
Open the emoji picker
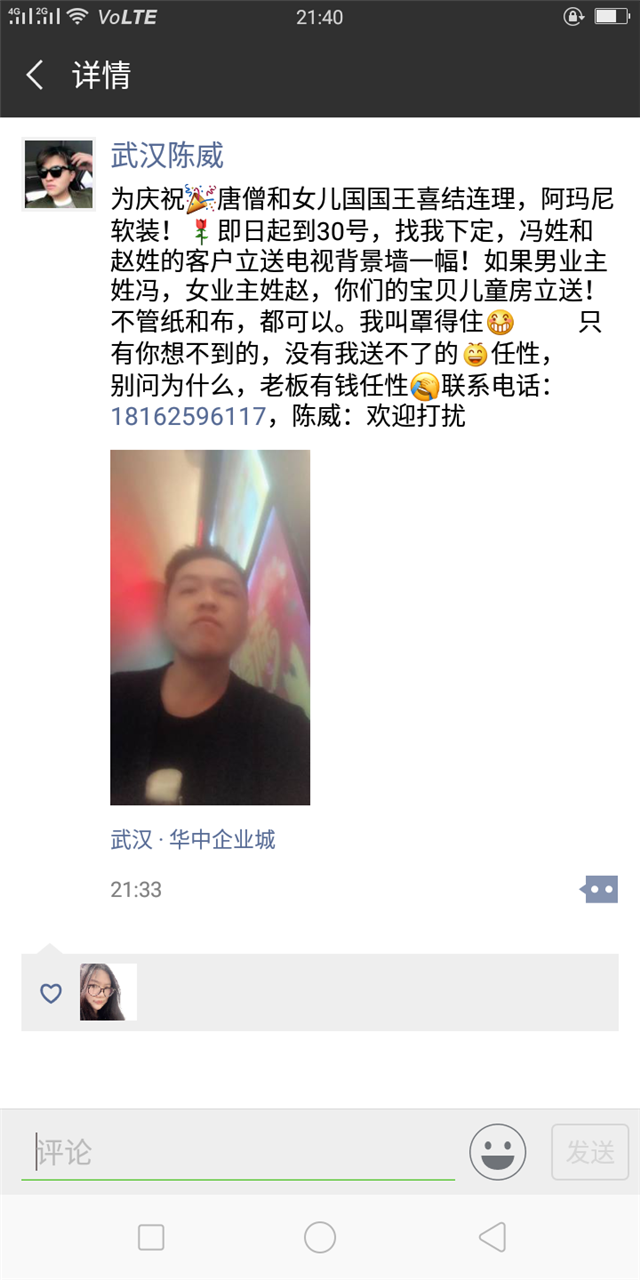coord(497,1152)
